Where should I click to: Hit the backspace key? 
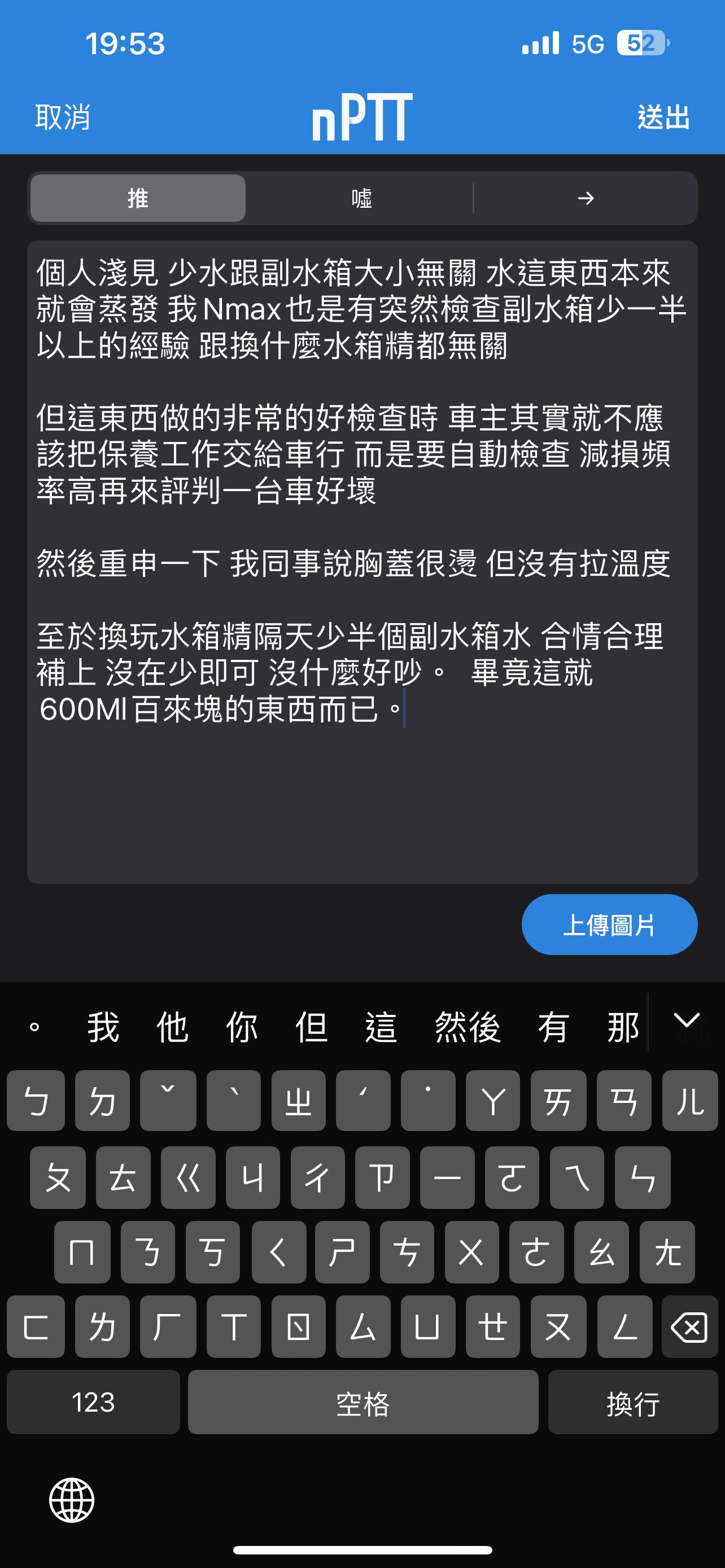click(x=689, y=1328)
